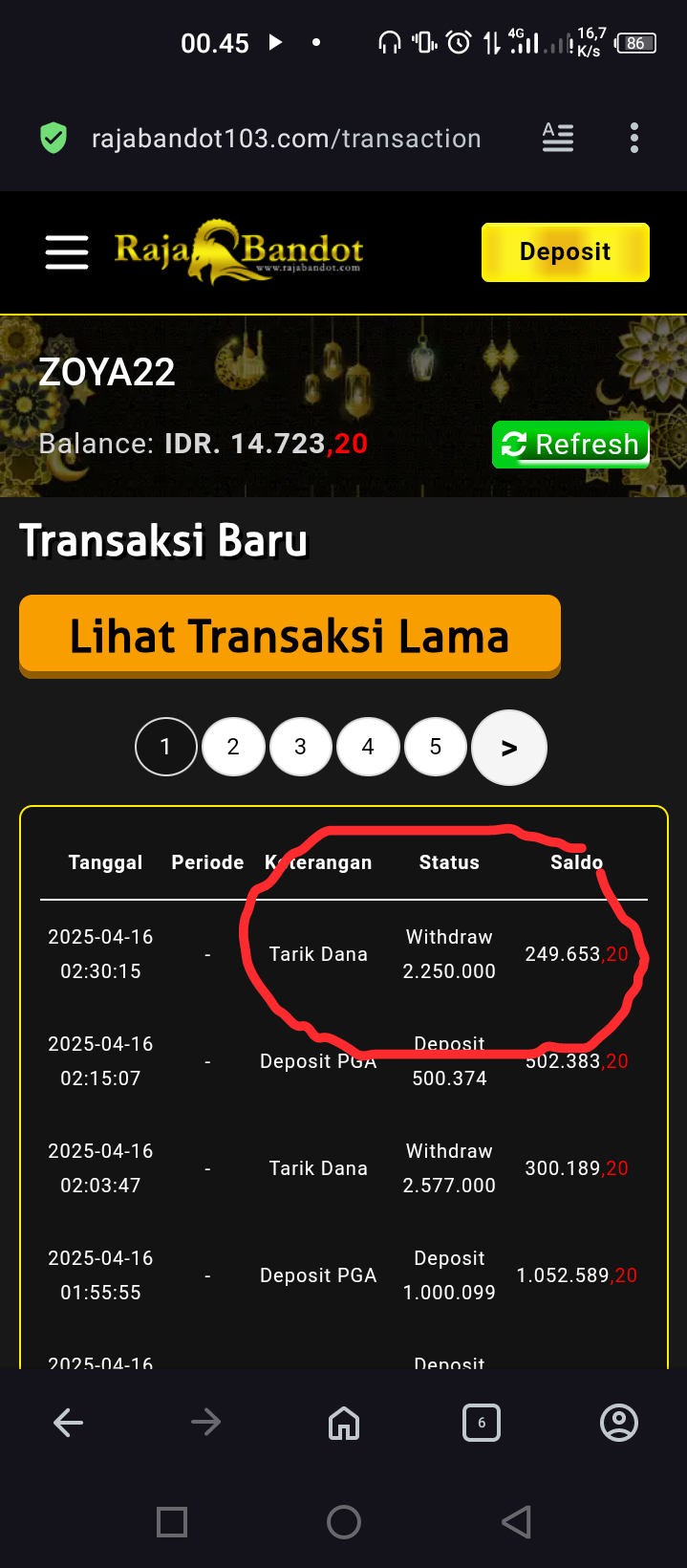View site security shield info
This screenshot has height=1568, width=687.
(x=54, y=139)
